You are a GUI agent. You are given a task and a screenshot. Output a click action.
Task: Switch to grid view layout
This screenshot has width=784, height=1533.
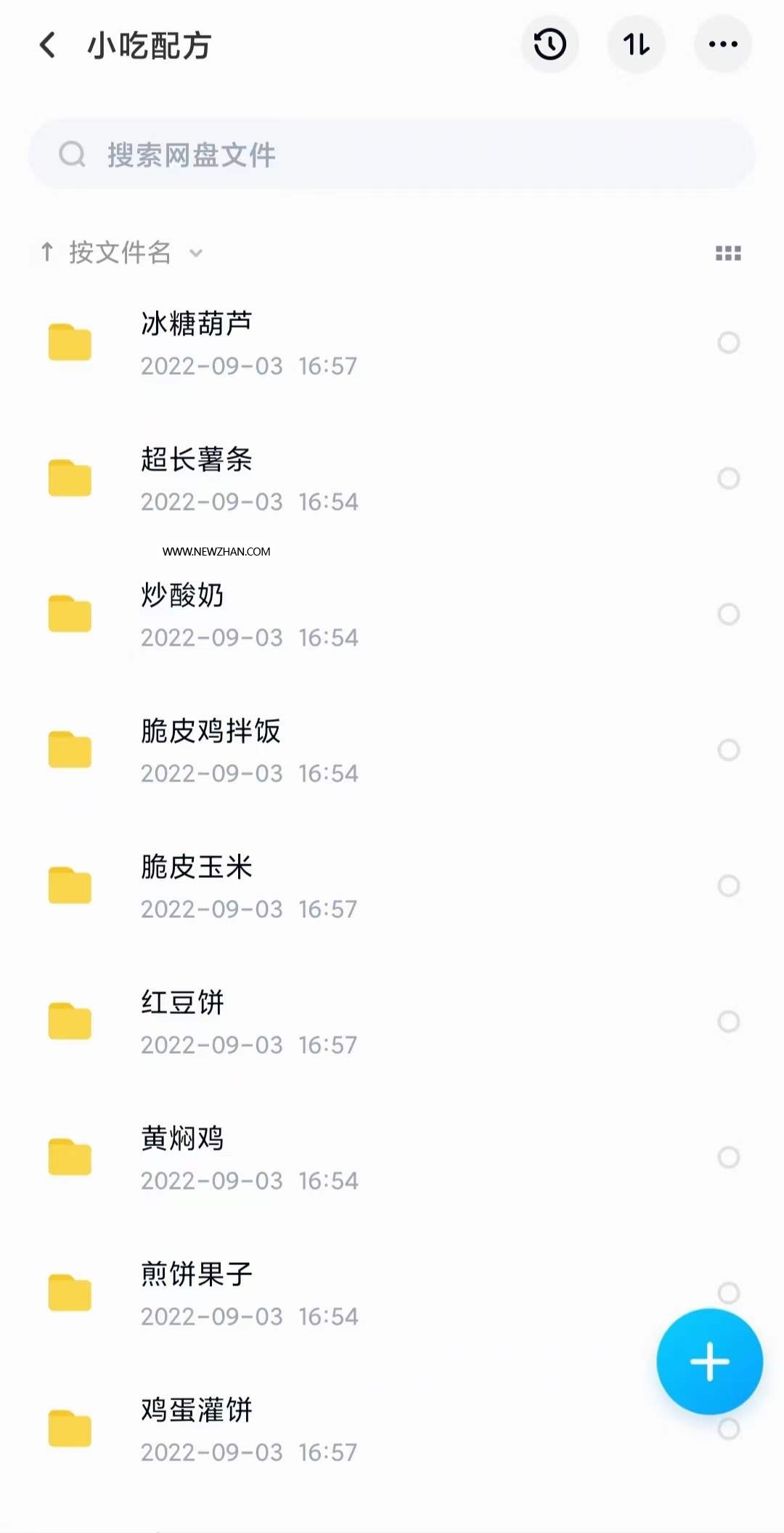click(x=728, y=253)
